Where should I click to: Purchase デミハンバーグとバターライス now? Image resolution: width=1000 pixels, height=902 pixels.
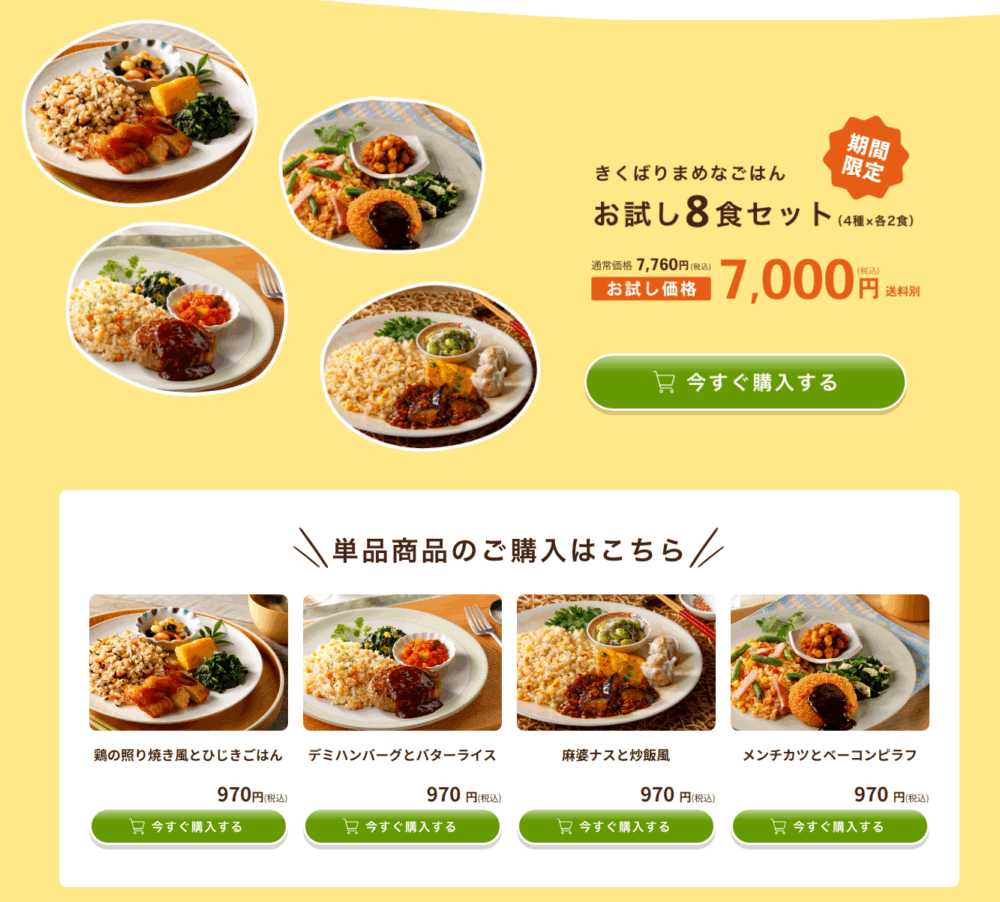click(402, 827)
